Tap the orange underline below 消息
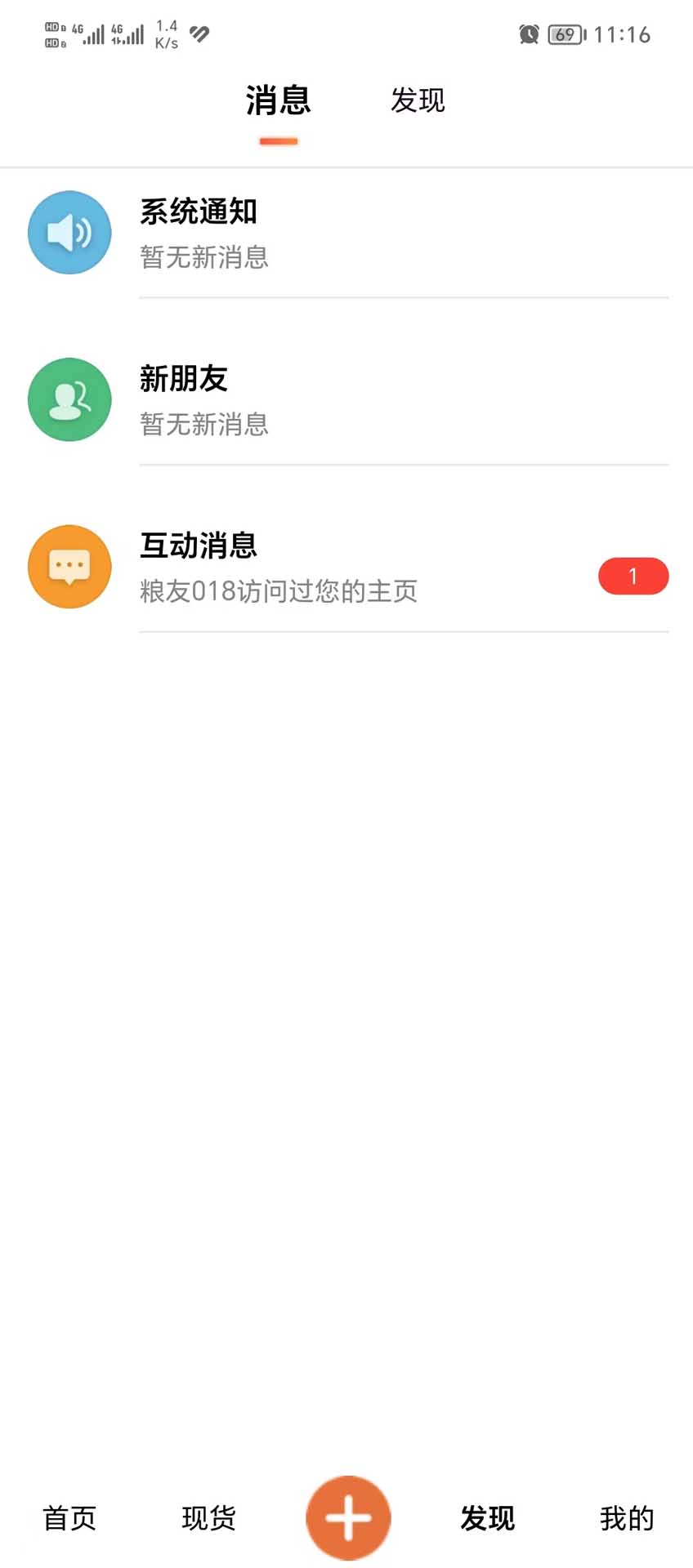Screen dimensions: 693x1568 [x=278, y=141]
